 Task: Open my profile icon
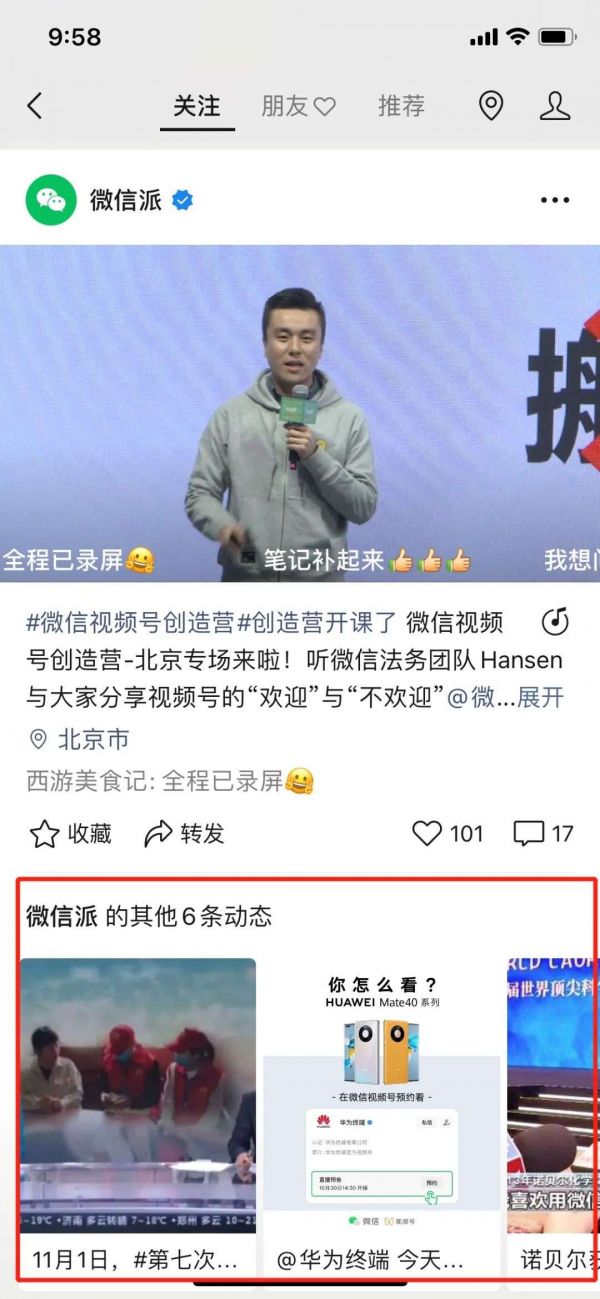[554, 106]
